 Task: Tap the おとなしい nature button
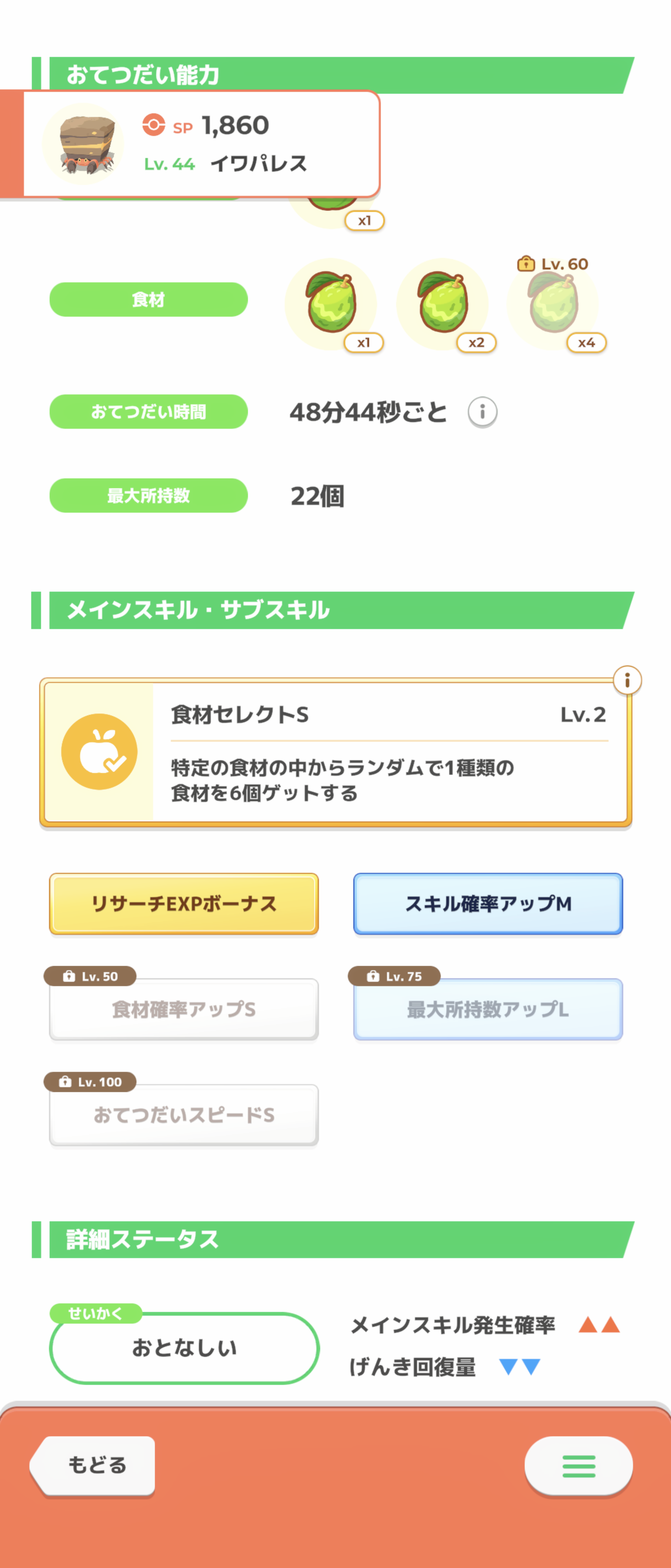pyautogui.click(x=184, y=1347)
